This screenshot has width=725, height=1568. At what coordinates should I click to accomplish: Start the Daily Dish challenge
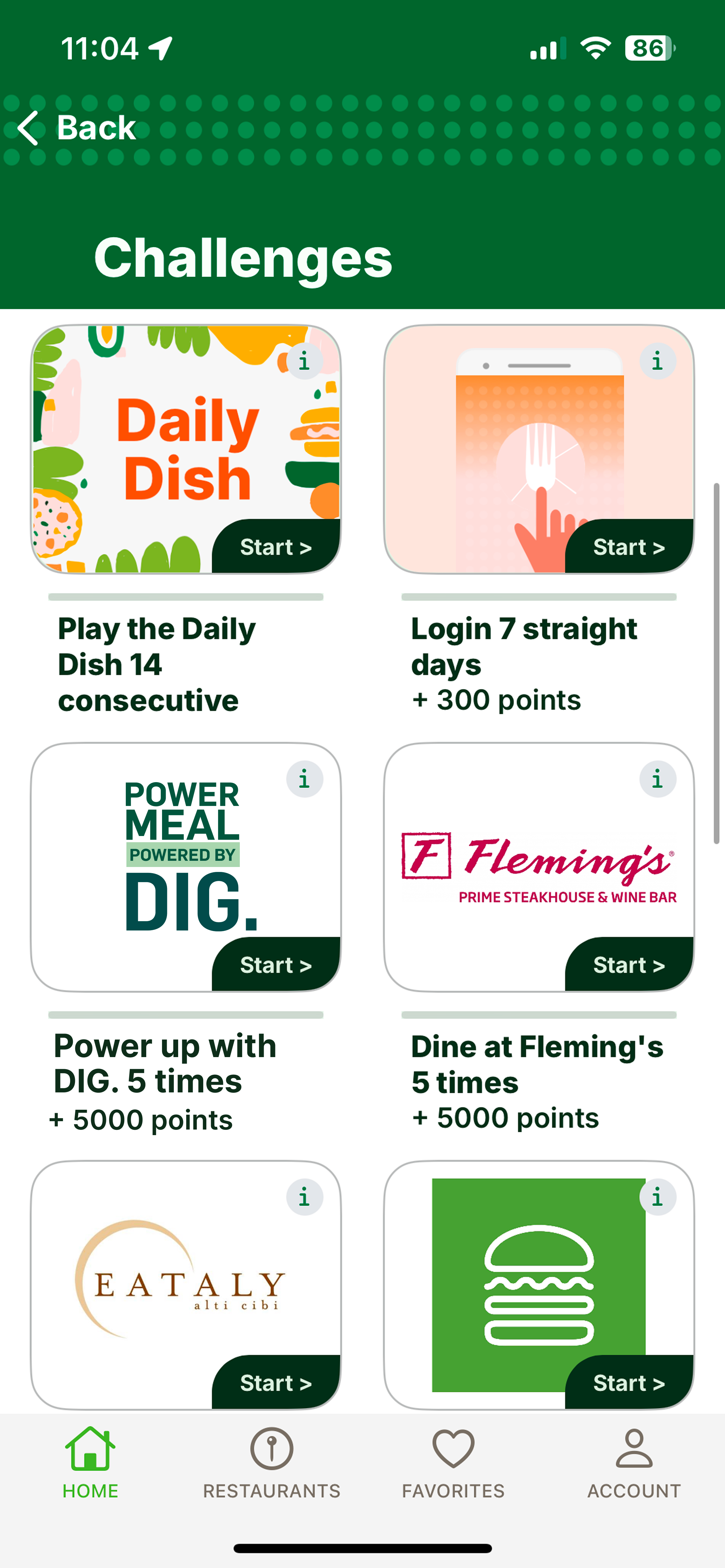(275, 547)
